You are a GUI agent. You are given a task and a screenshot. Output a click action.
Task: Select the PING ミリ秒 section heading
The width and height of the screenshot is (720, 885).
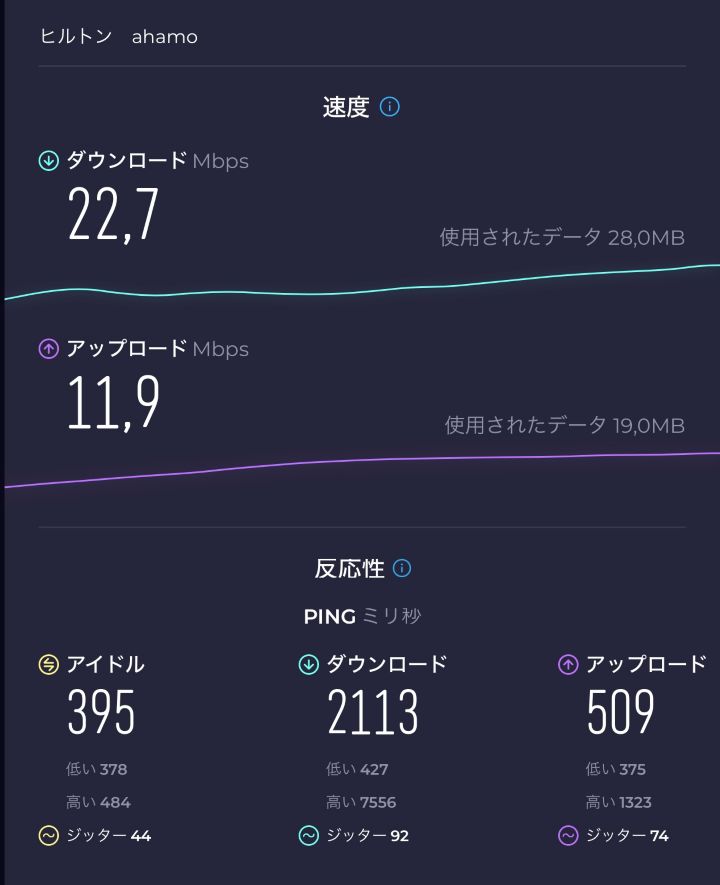pyautogui.click(x=362, y=617)
